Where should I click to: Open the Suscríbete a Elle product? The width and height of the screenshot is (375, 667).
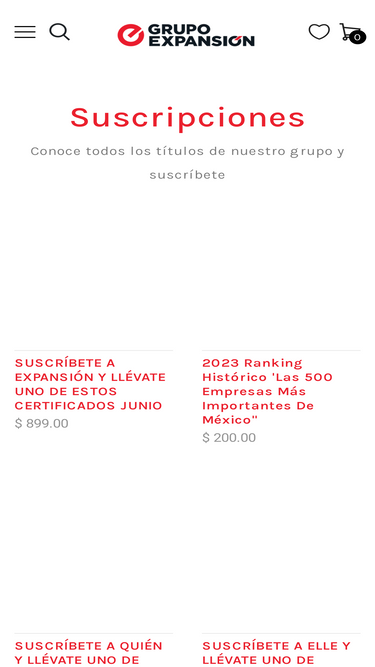[x=276, y=653]
